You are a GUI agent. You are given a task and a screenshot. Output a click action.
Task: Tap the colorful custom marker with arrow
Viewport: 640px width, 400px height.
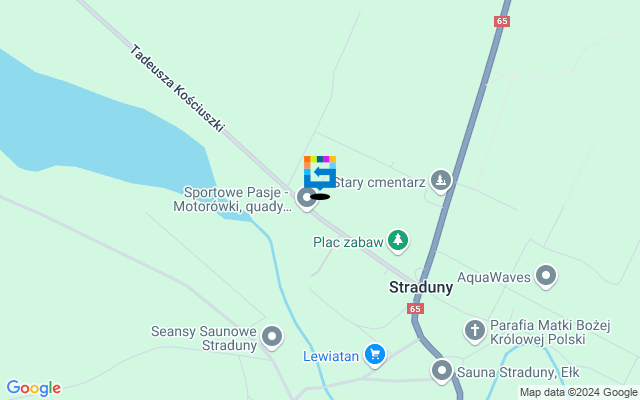coord(320,172)
